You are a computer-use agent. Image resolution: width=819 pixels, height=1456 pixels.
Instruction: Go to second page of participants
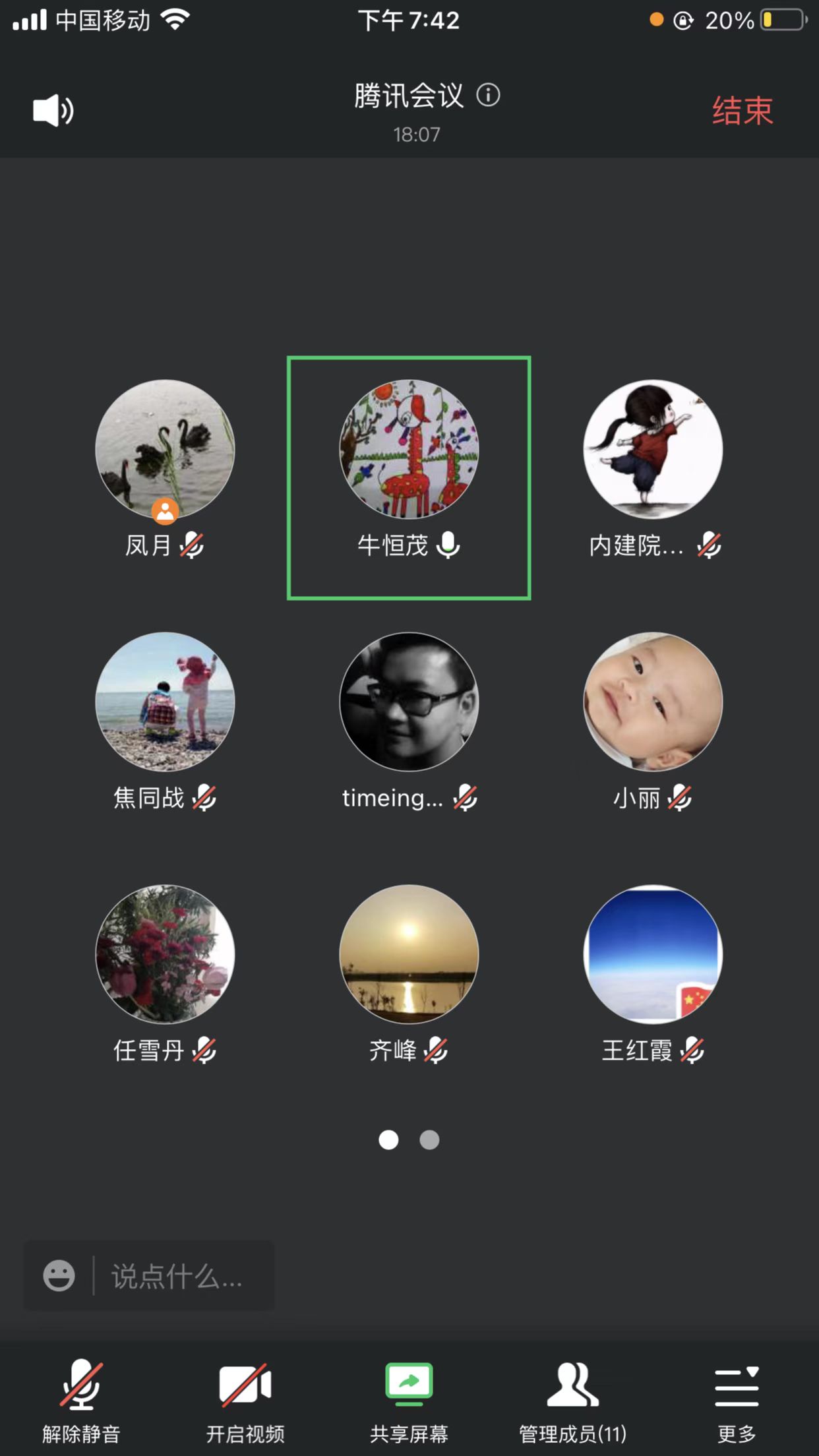pos(429,1140)
